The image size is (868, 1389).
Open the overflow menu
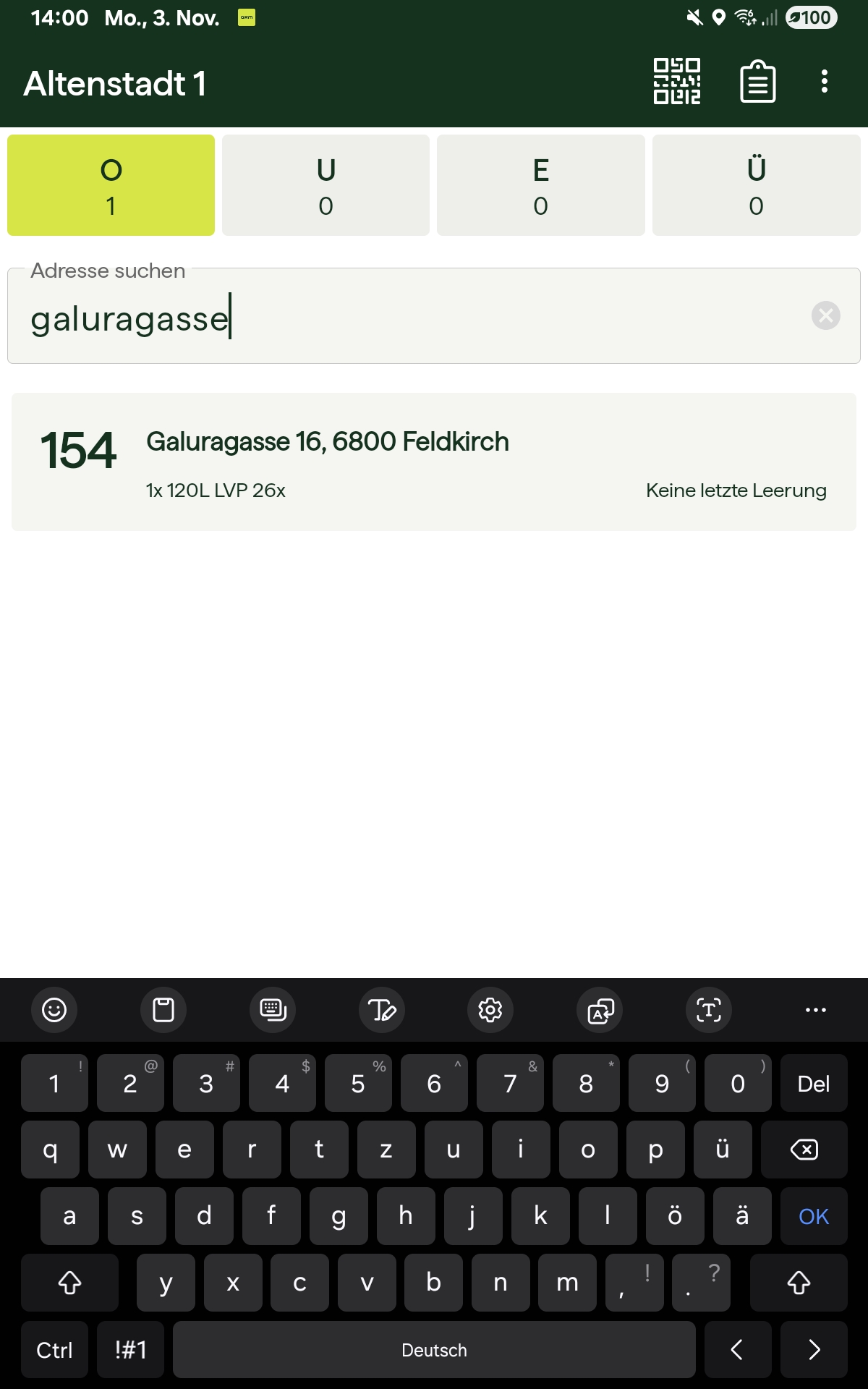click(824, 82)
